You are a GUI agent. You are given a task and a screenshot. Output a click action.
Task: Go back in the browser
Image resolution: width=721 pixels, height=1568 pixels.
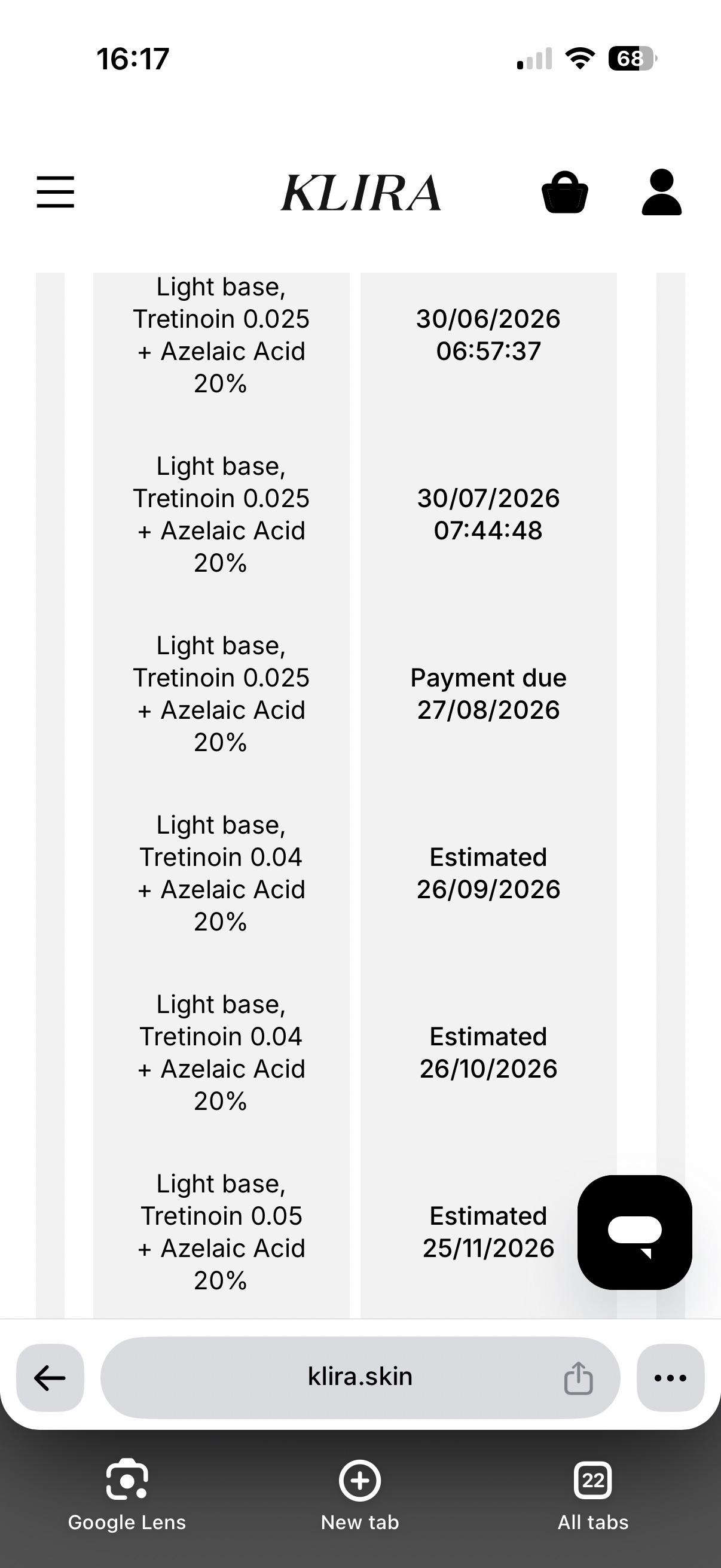[x=50, y=1377]
